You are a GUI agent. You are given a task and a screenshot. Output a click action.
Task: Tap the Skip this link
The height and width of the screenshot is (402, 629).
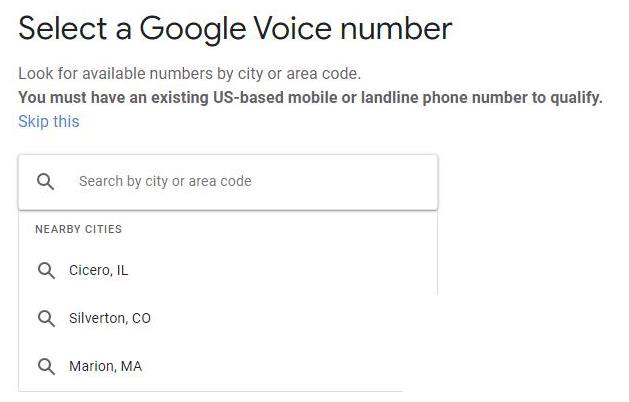coord(48,121)
